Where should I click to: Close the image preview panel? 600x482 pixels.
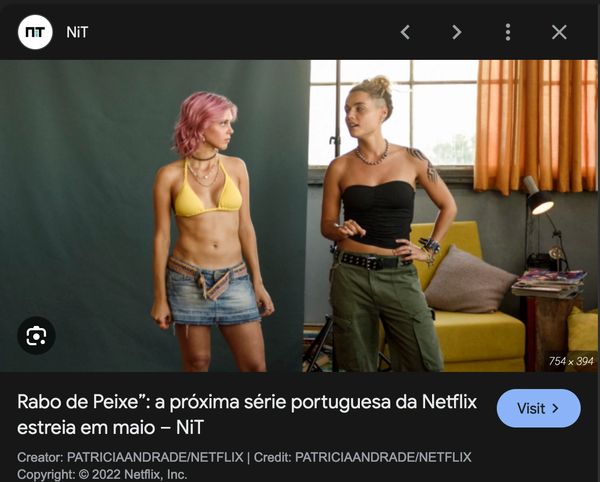coord(559,32)
